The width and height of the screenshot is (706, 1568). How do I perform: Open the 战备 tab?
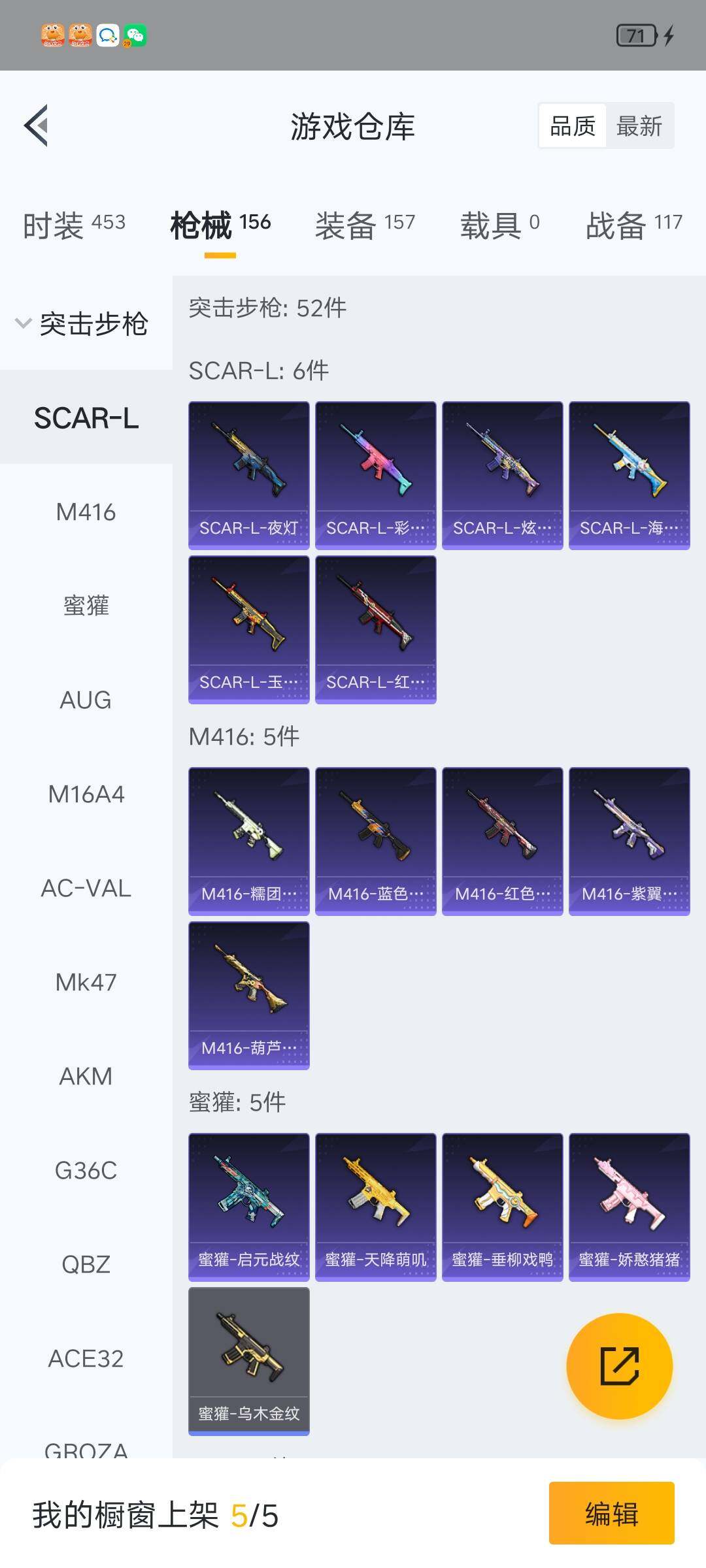[x=633, y=225]
